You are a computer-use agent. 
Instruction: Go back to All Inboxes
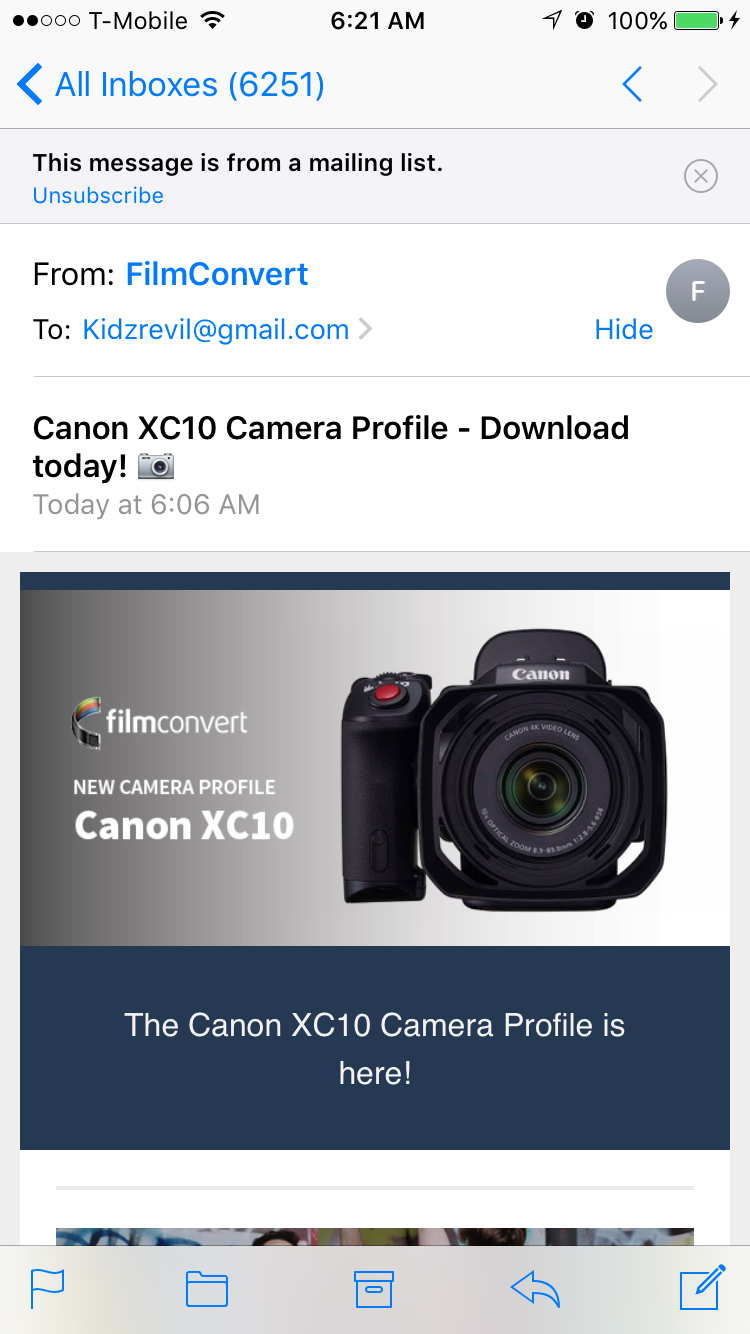[170, 85]
